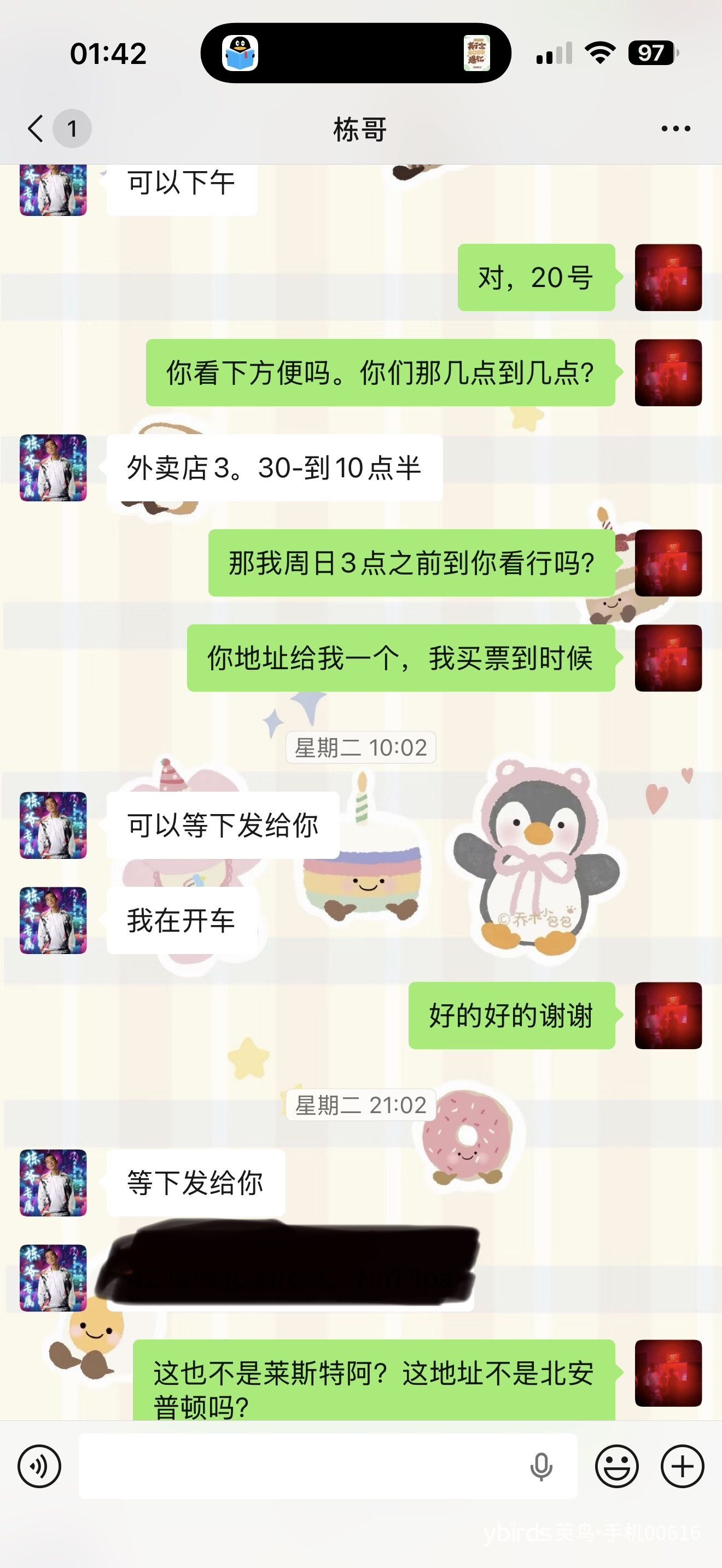Open the emoji sticker panel
722x1568 pixels.
pyautogui.click(x=616, y=1466)
